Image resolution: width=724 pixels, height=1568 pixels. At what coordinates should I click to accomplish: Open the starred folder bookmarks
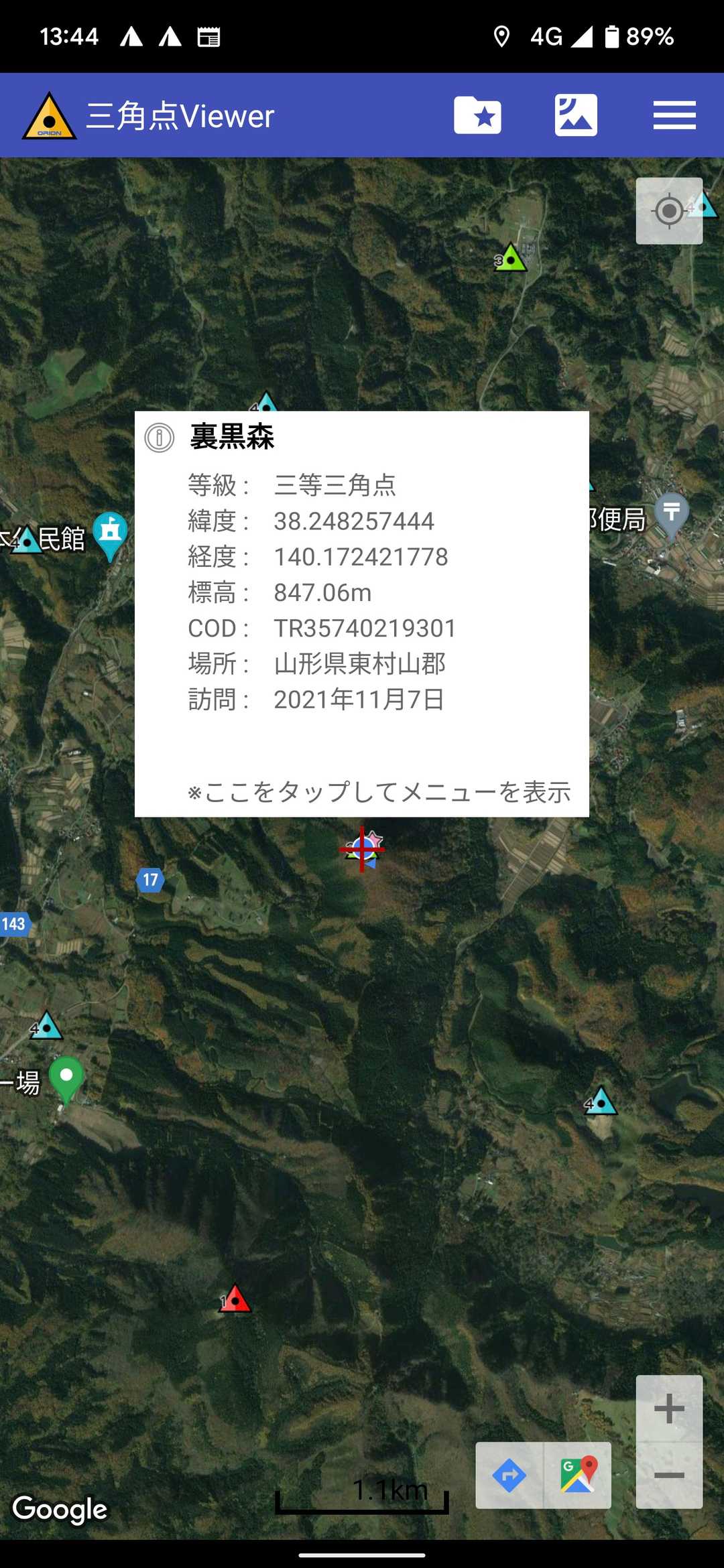(477, 115)
